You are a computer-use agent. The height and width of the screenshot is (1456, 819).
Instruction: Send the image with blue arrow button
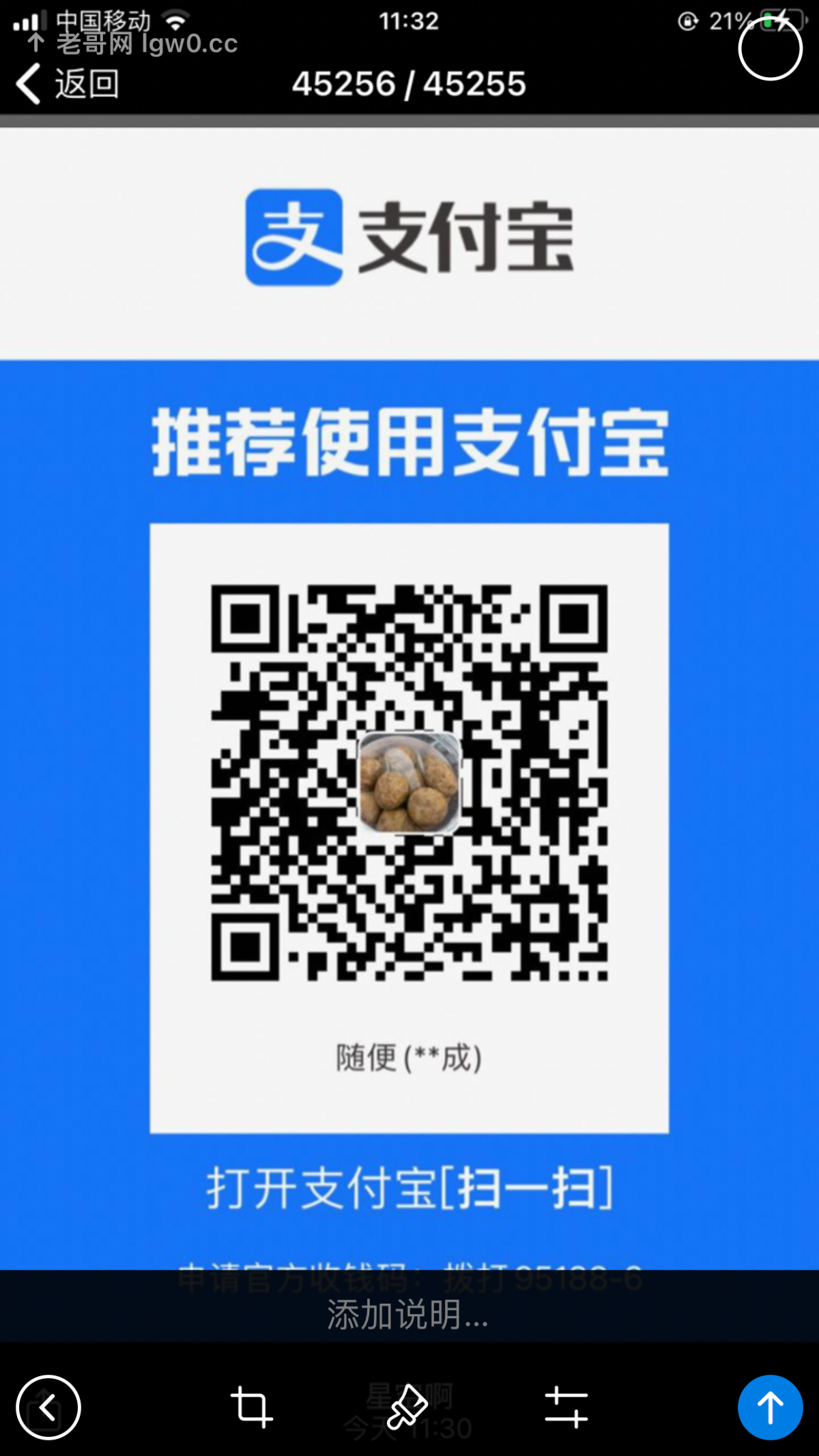pos(770,1407)
